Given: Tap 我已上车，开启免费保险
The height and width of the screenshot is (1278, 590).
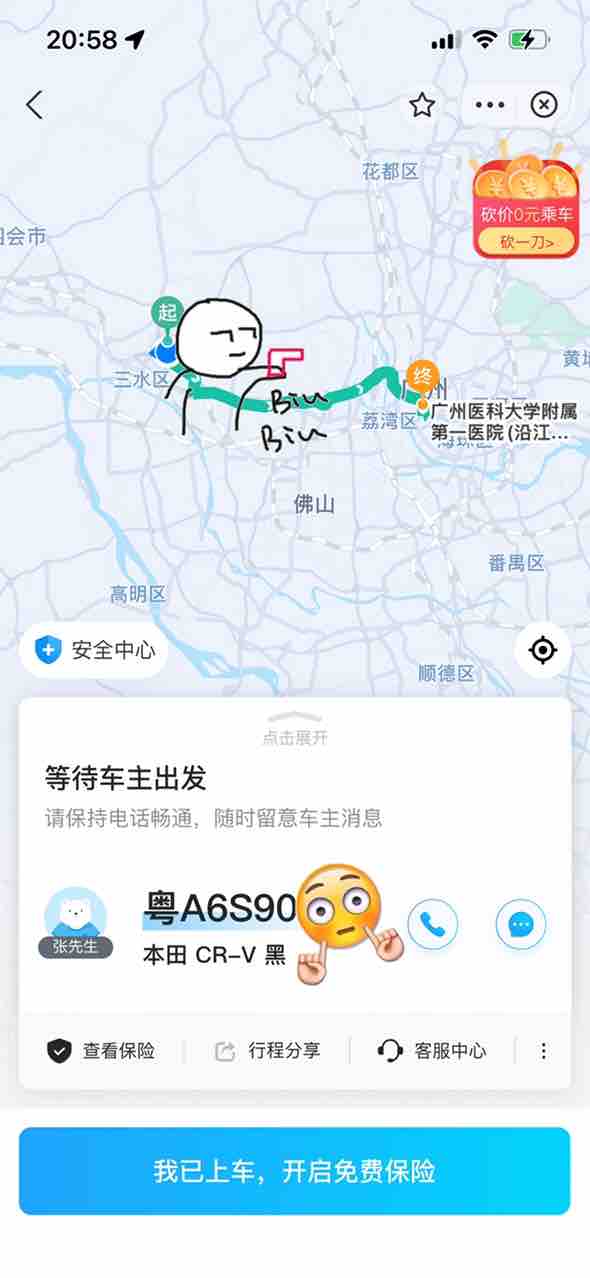Looking at the screenshot, I should [295, 1171].
